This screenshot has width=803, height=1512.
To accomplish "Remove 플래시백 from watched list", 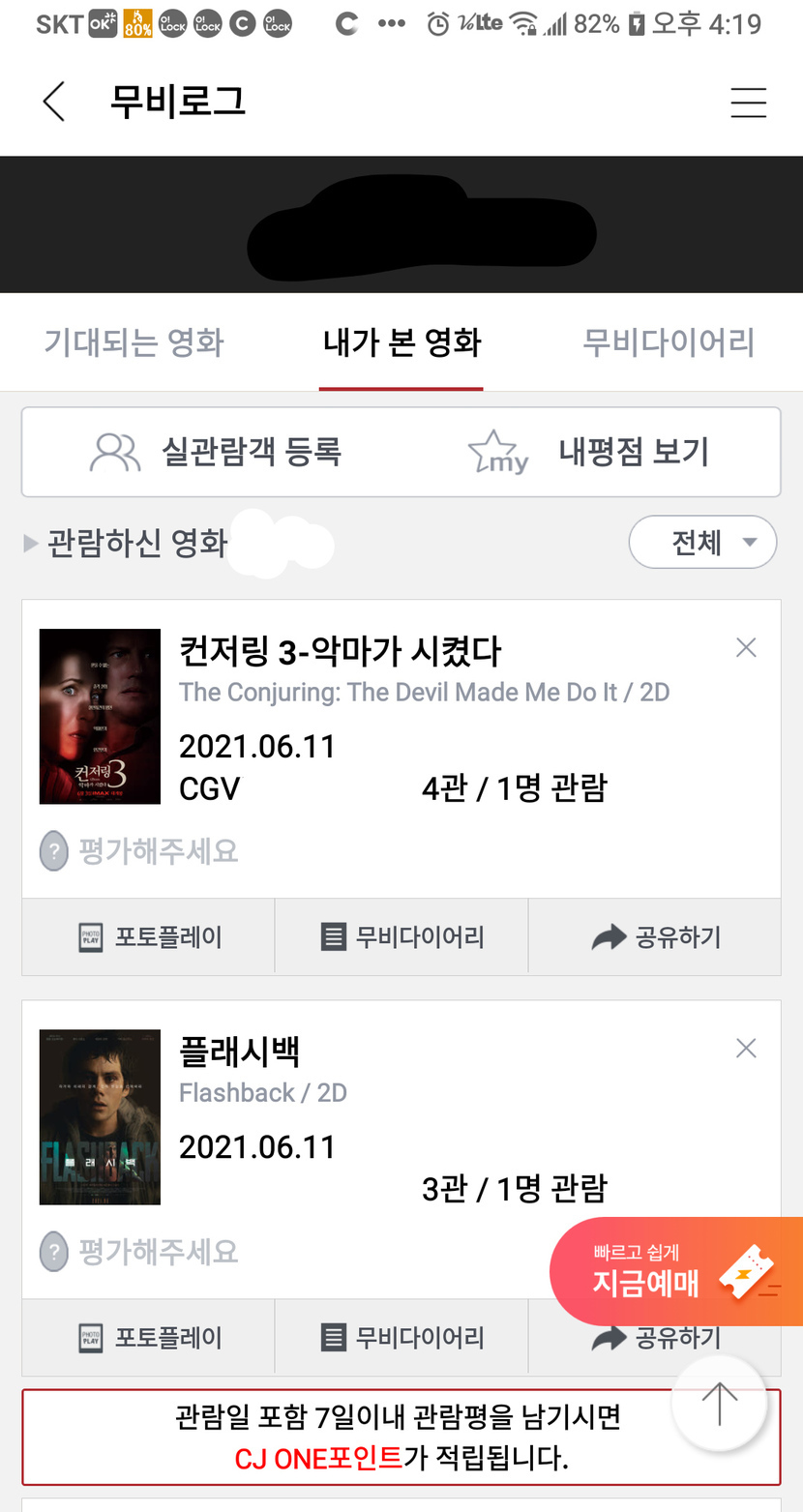I will [x=746, y=1049].
